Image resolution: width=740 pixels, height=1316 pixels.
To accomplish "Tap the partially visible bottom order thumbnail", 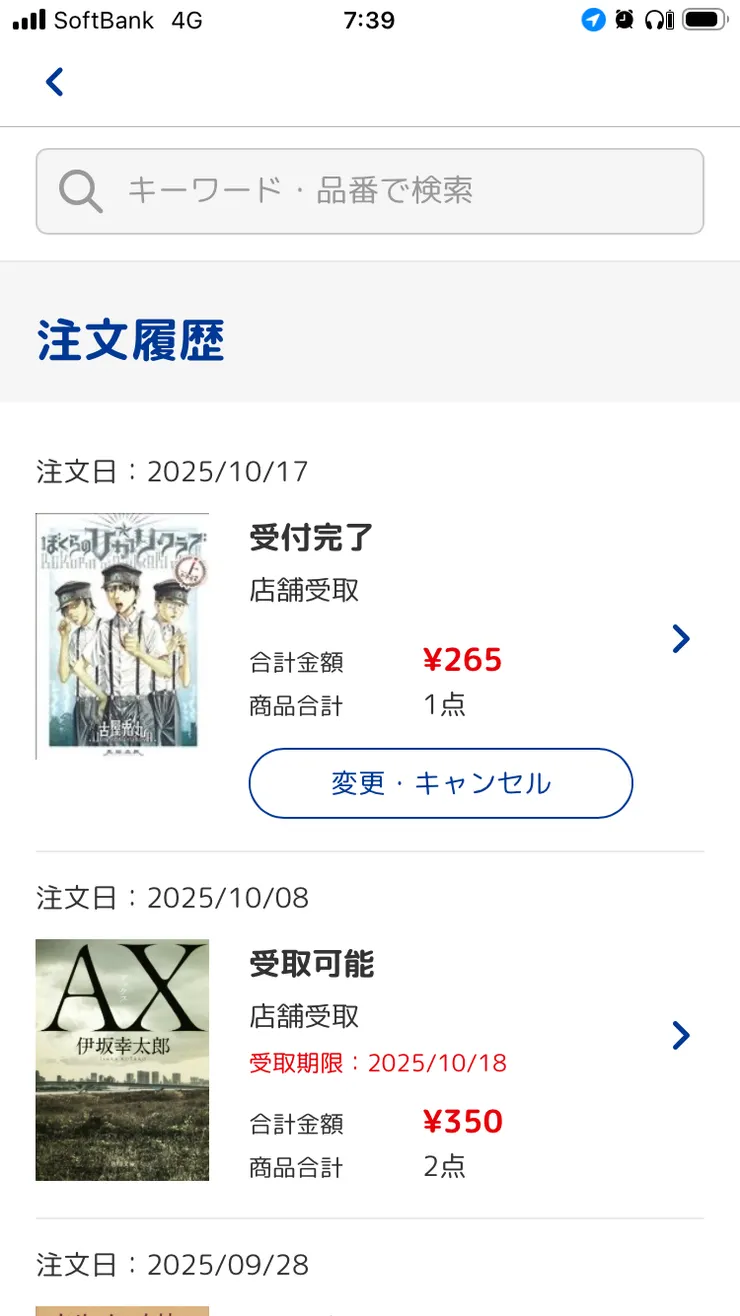I will tap(122, 1310).
